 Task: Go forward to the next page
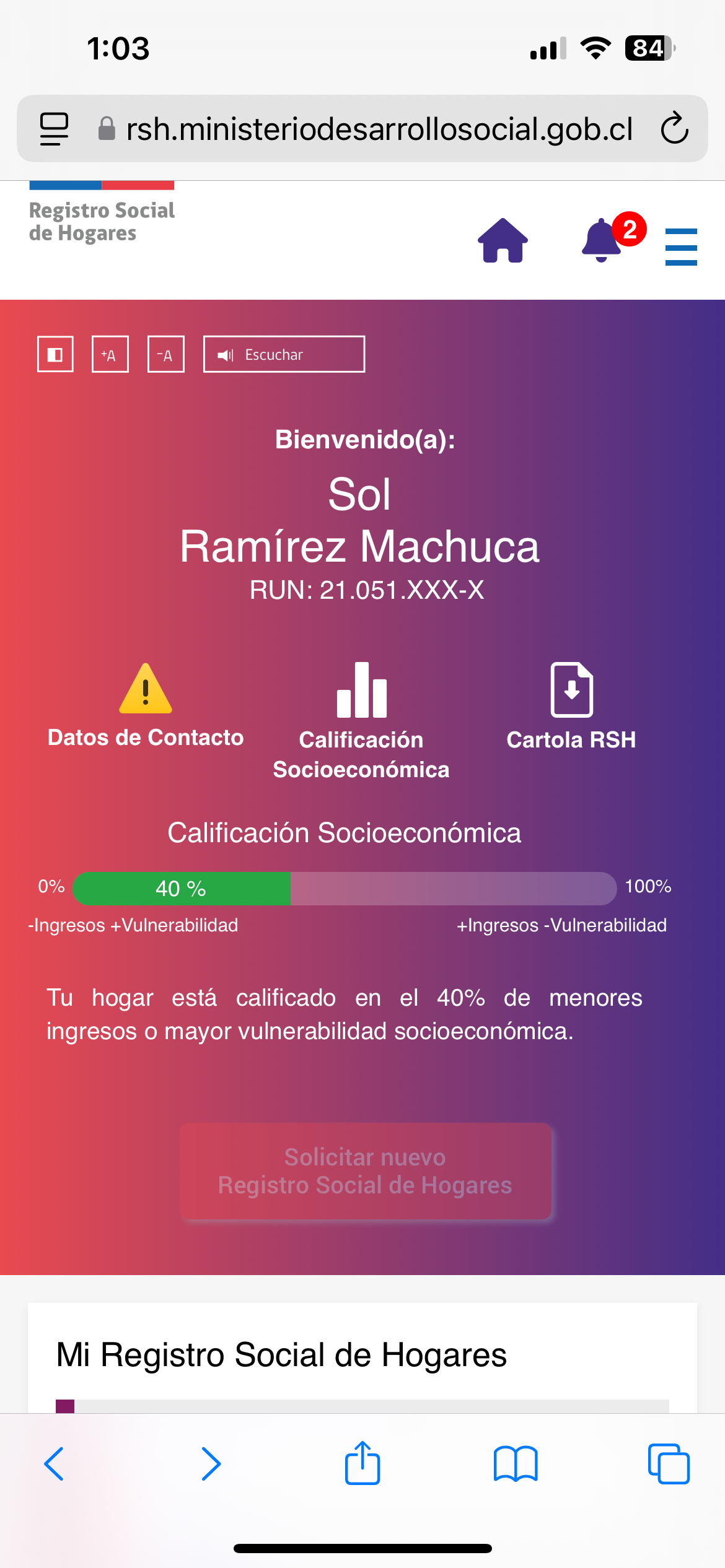coord(211,1464)
